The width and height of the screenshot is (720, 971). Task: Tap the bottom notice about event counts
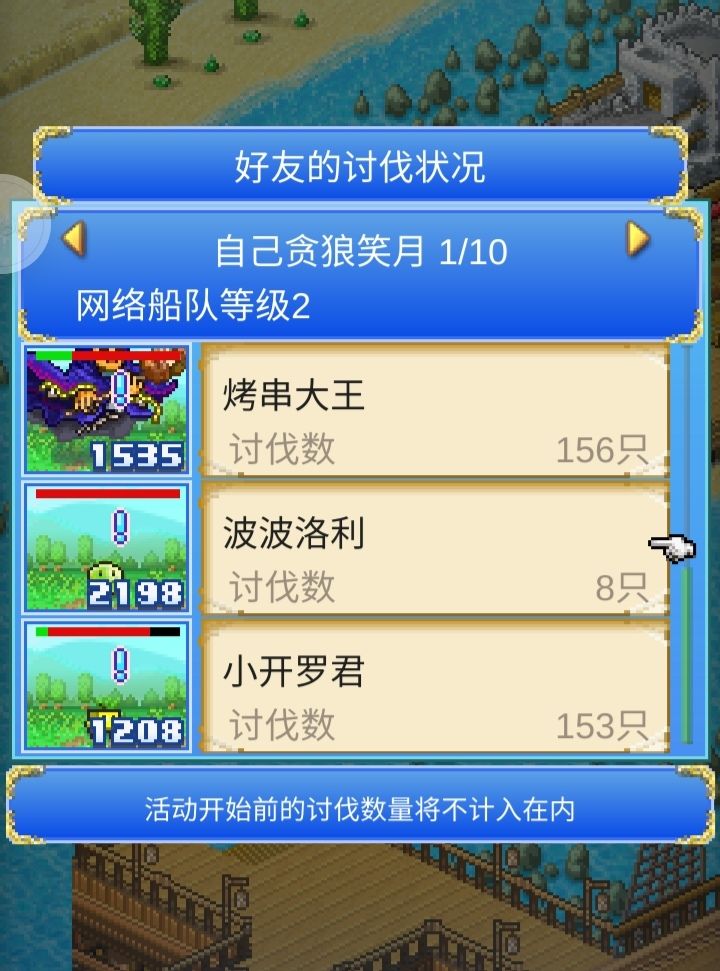click(360, 812)
